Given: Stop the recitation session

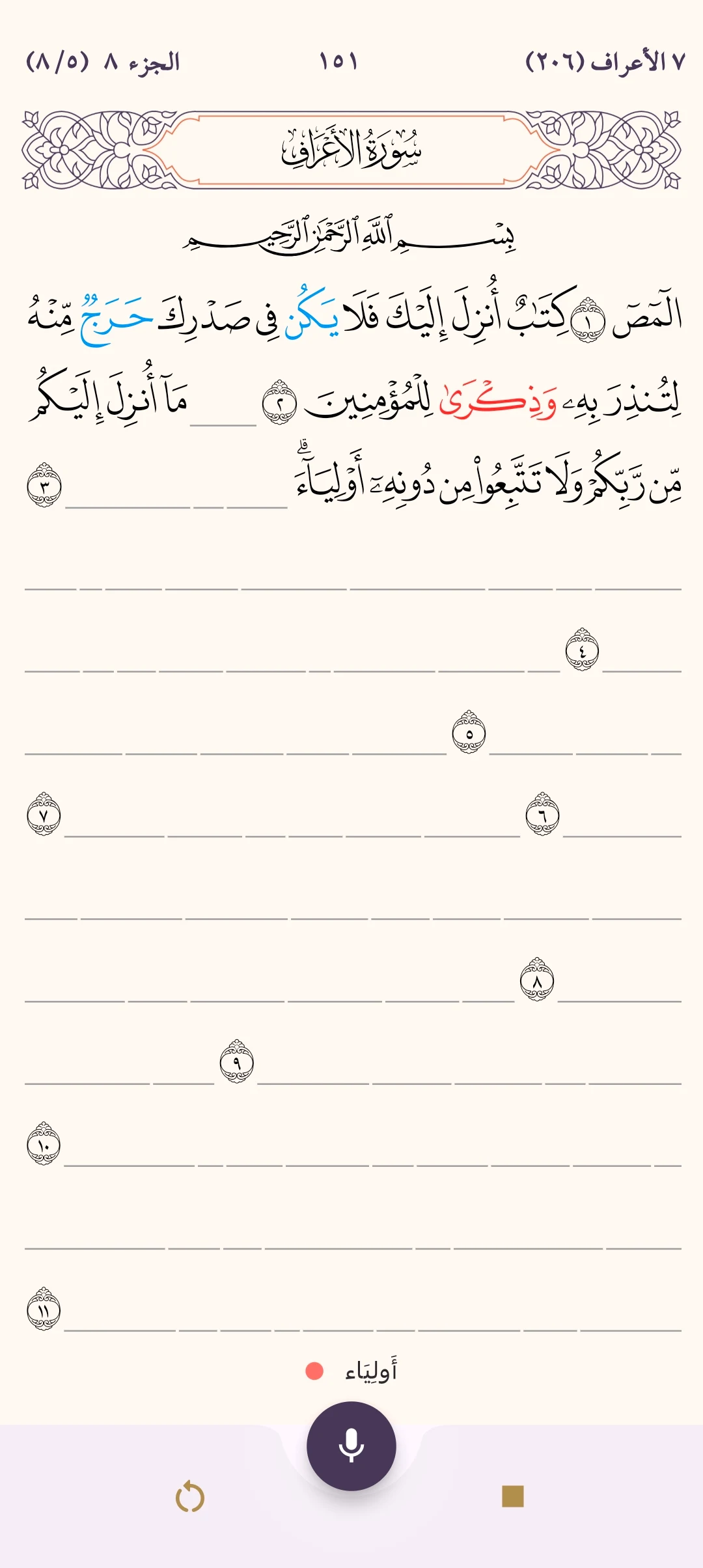Looking at the screenshot, I should pos(513,1496).
